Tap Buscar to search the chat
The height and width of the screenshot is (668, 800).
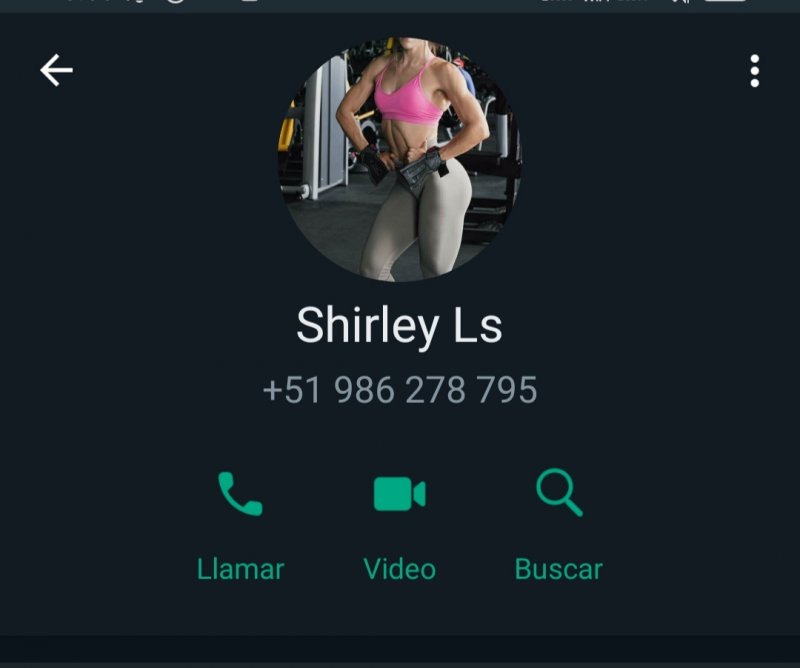coord(558,524)
